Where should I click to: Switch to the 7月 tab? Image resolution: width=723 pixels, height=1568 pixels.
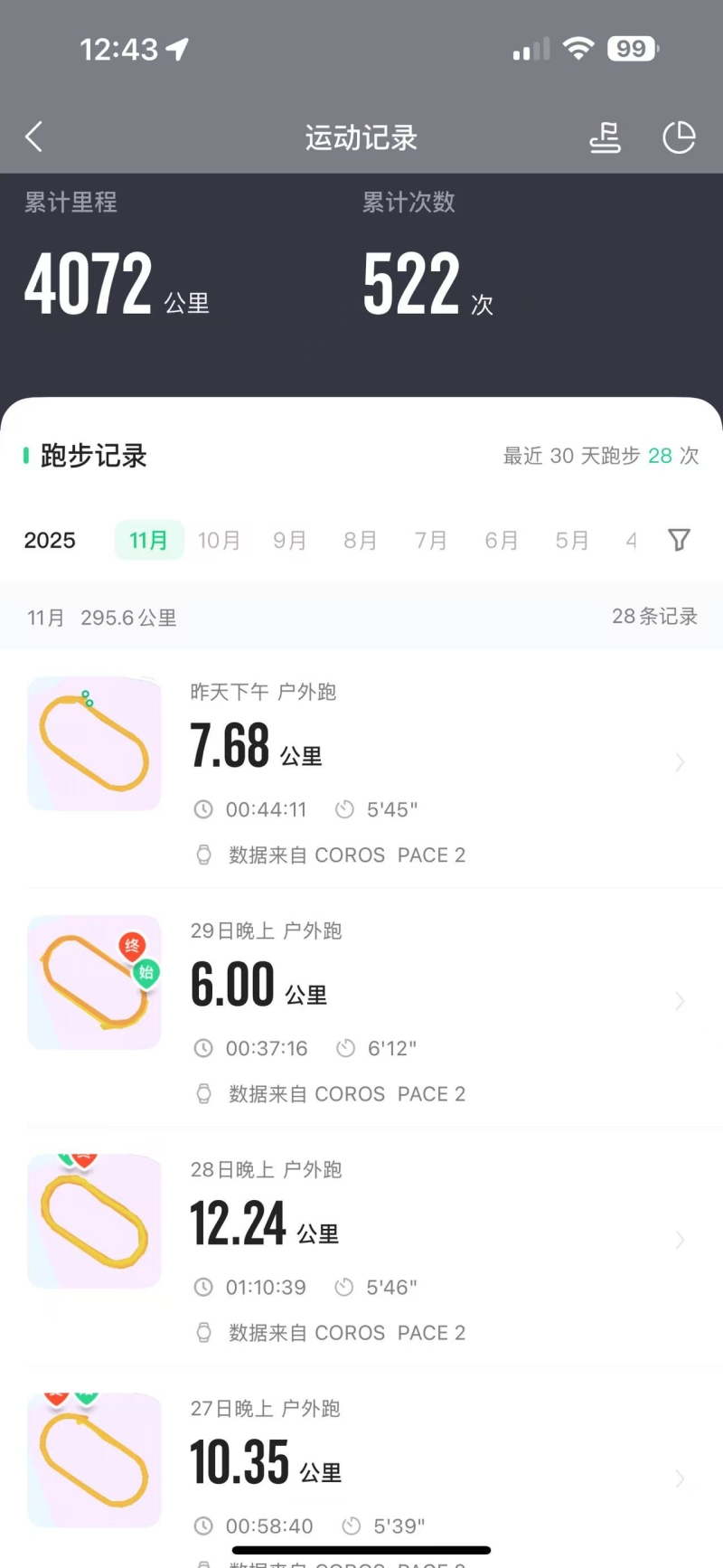[430, 541]
